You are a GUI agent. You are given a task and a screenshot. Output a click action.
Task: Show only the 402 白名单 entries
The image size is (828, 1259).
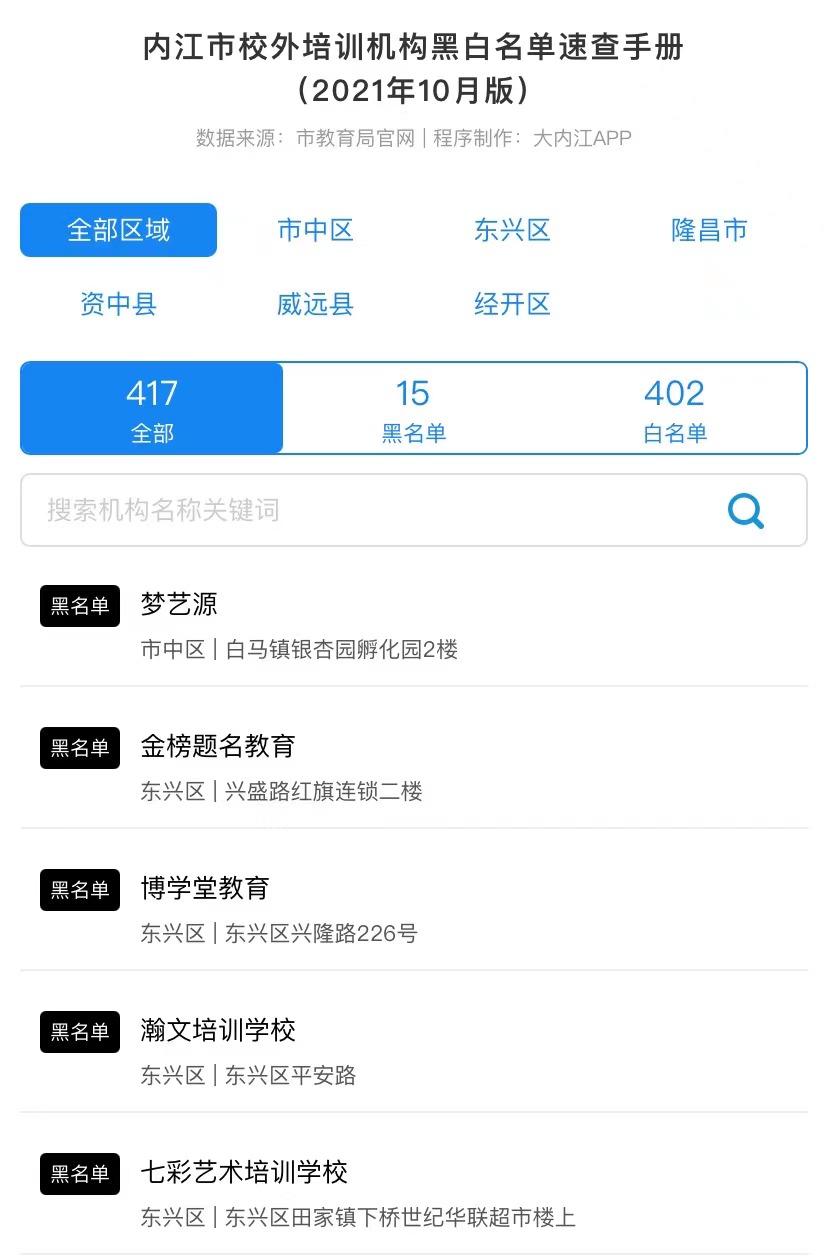(x=674, y=408)
